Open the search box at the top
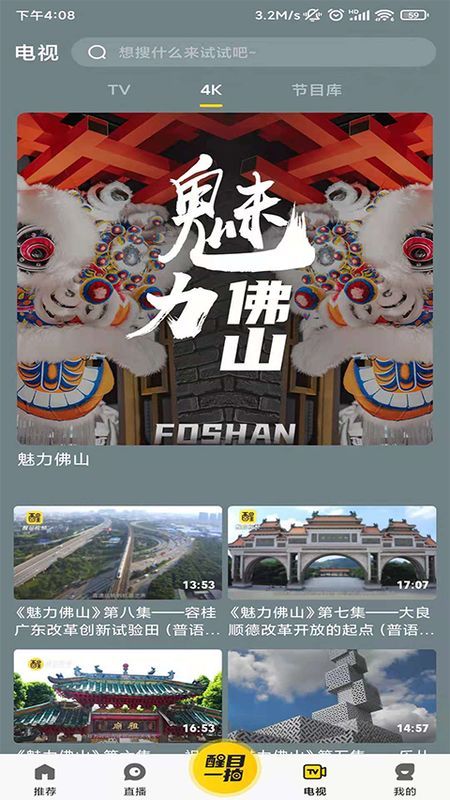 click(254, 52)
